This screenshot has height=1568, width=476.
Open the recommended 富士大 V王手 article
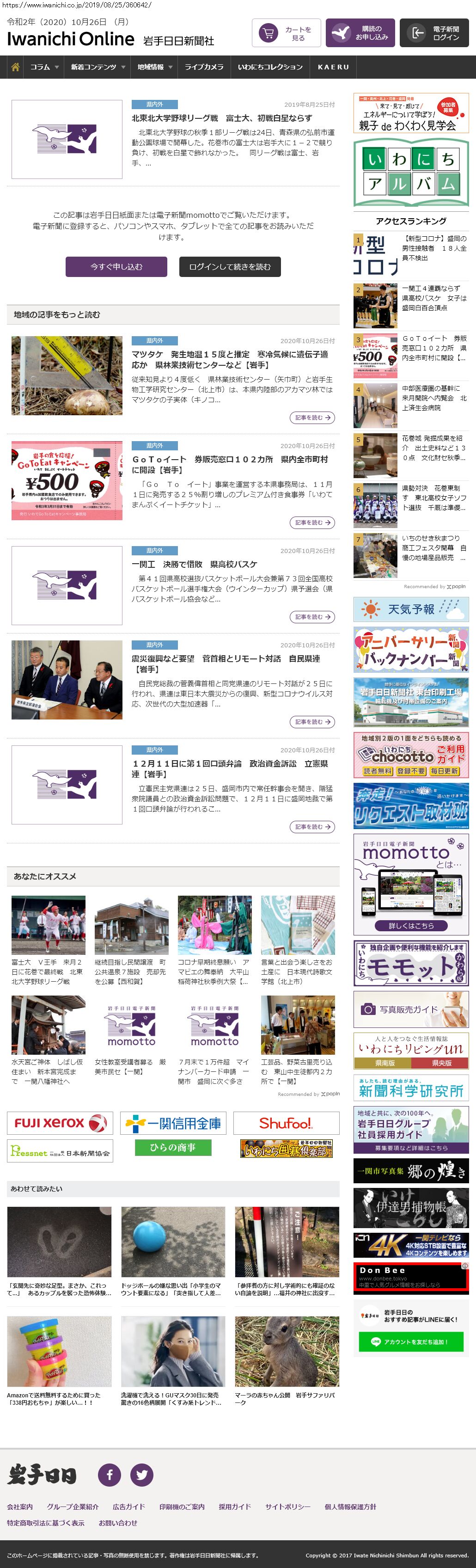click(x=48, y=972)
